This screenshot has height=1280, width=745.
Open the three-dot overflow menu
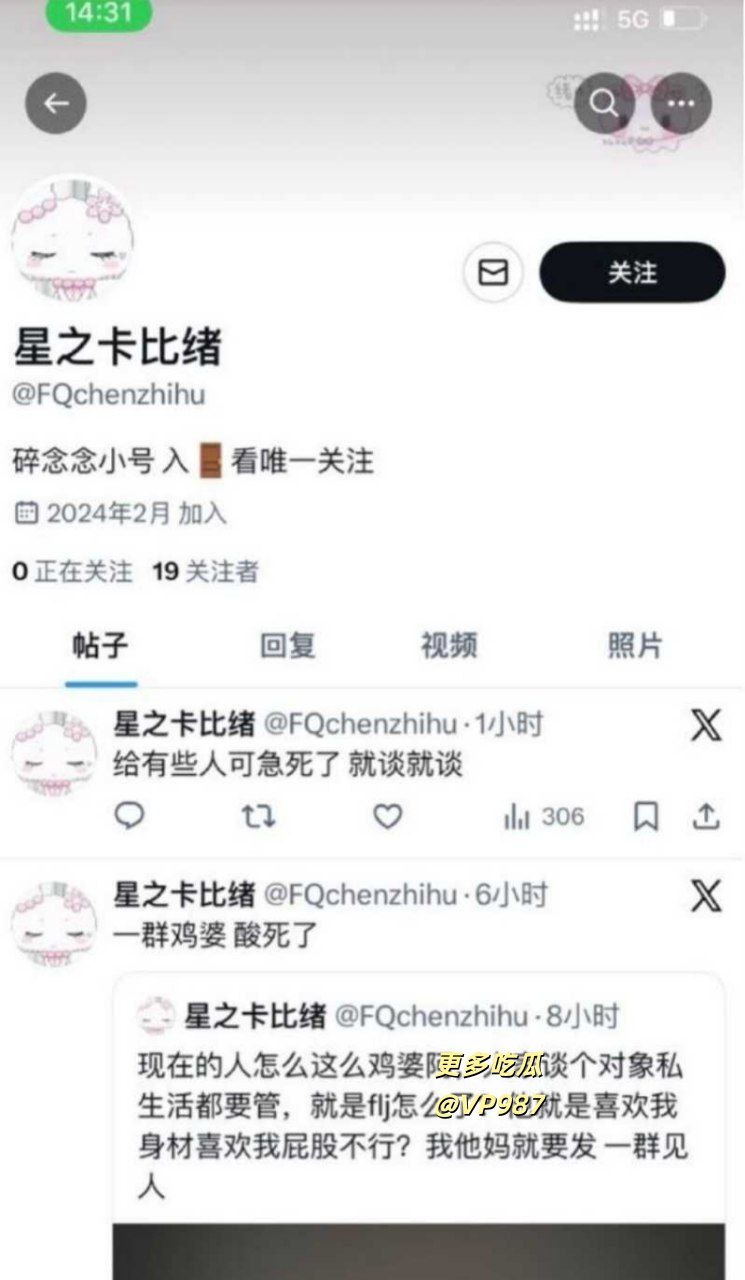681,103
